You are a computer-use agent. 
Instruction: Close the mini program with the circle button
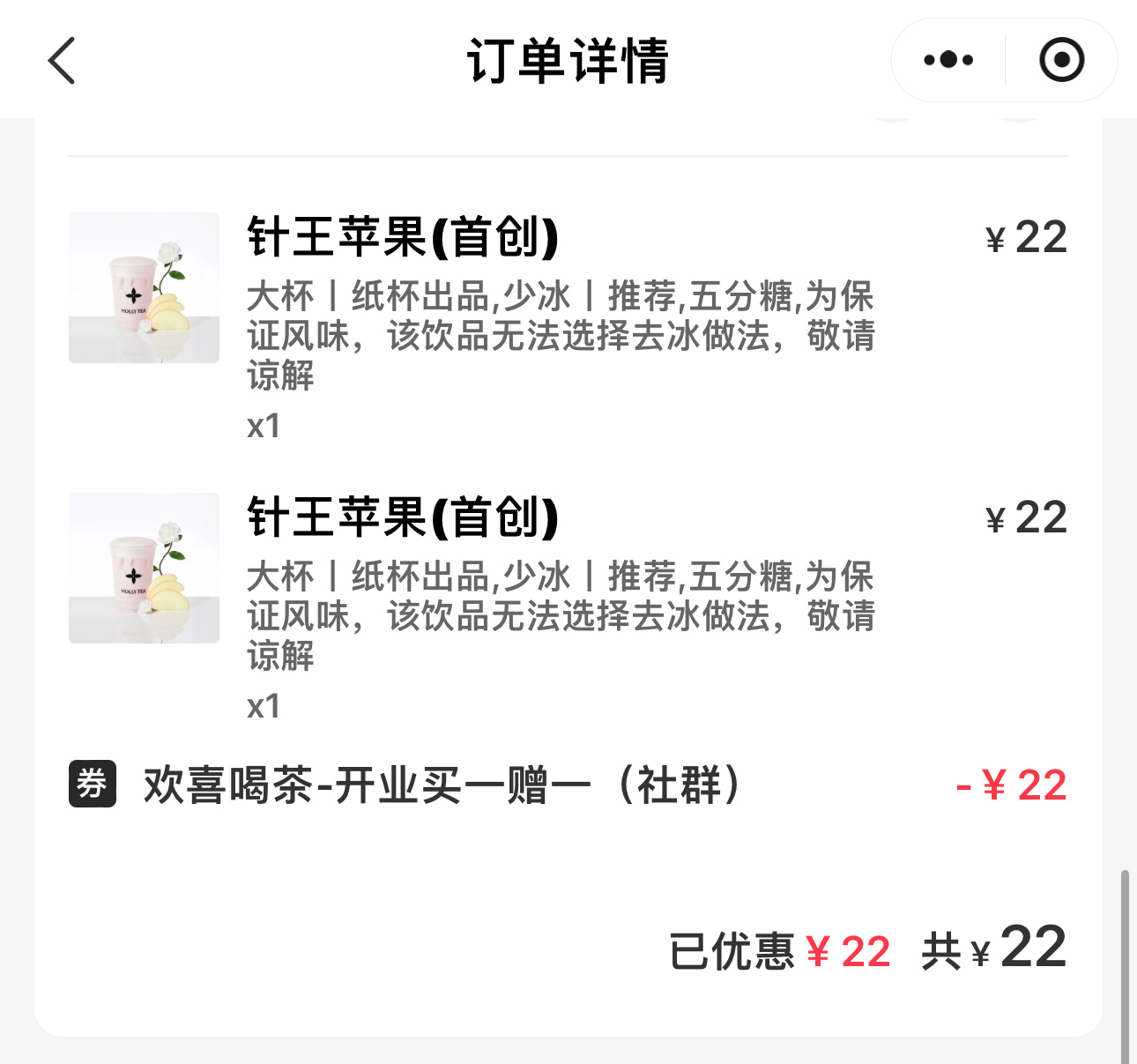[1061, 60]
